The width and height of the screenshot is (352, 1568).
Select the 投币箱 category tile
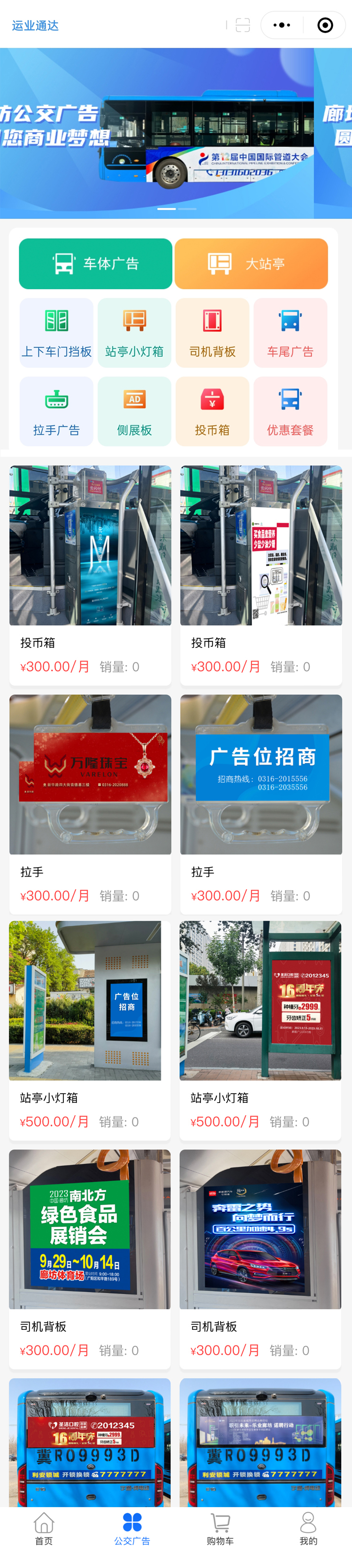tap(213, 411)
